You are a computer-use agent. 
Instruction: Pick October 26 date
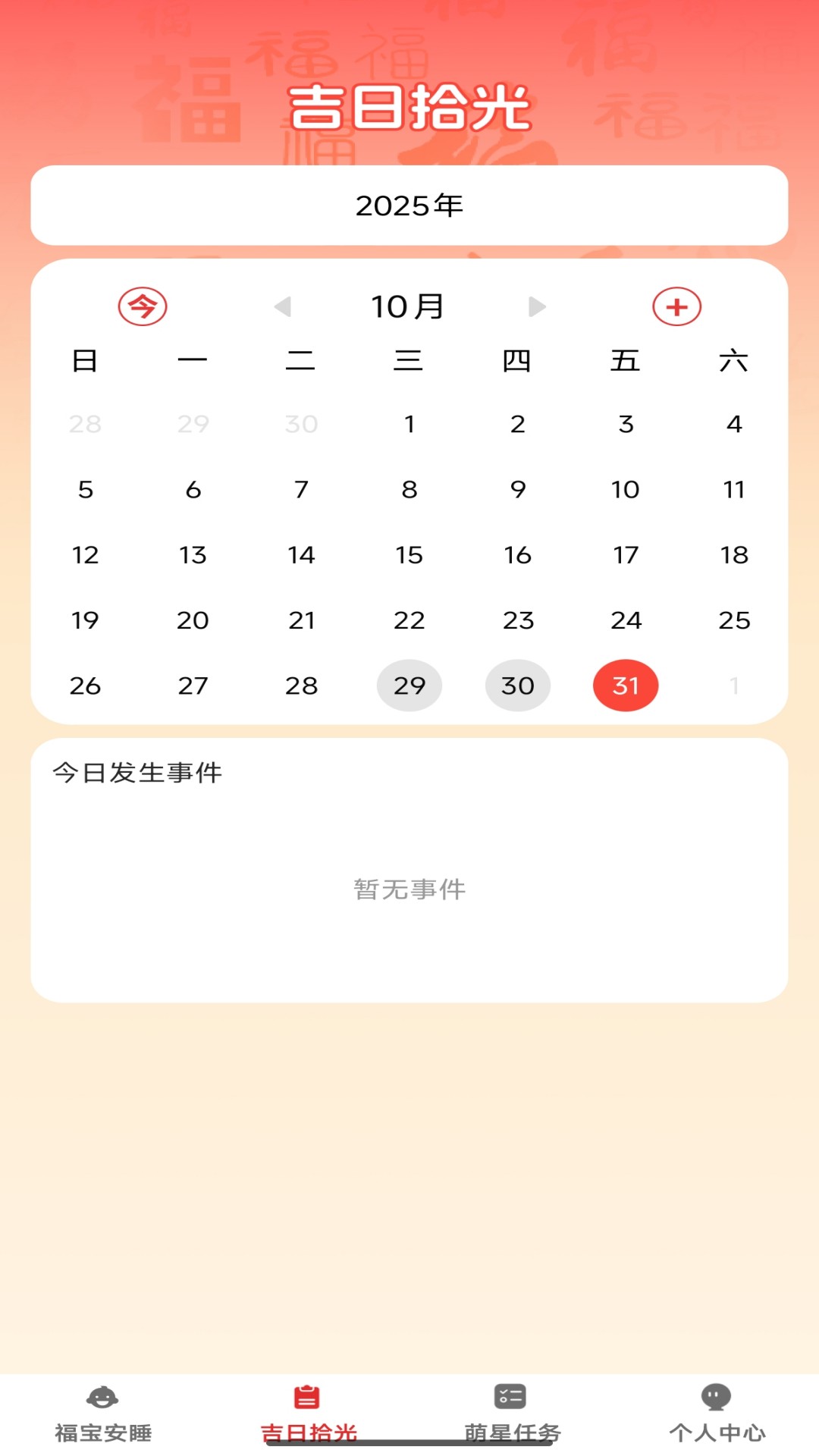(85, 686)
